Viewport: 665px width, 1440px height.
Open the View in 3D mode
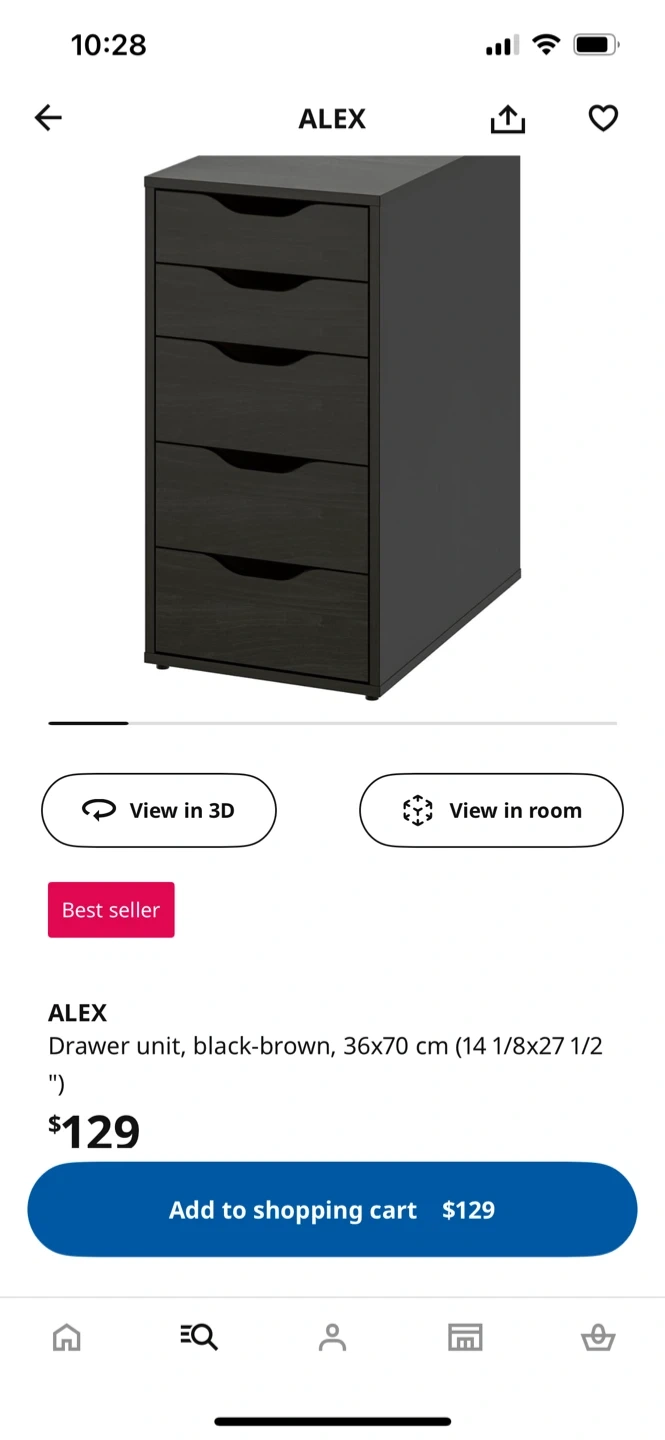(x=158, y=810)
